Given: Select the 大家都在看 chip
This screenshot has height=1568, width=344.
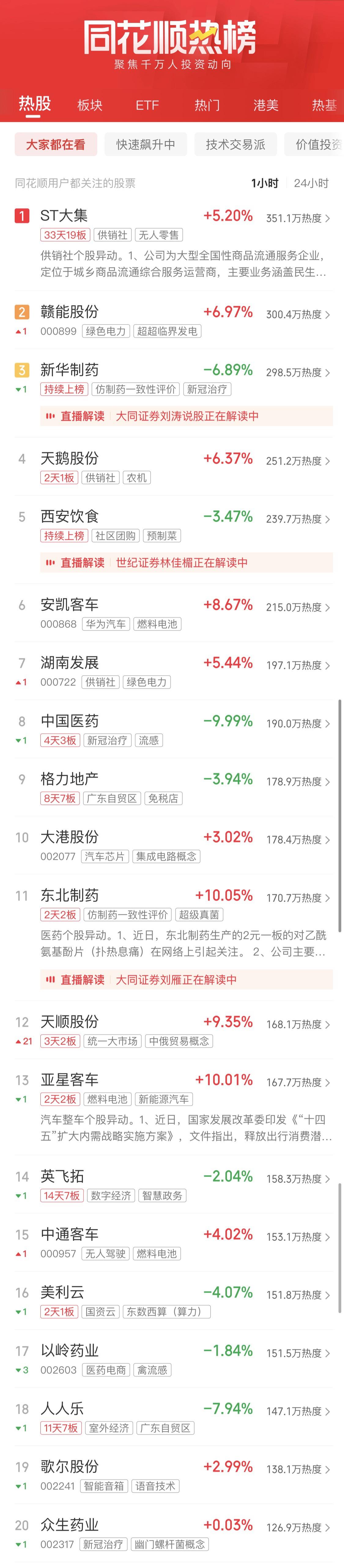Looking at the screenshot, I should point(56,144).
